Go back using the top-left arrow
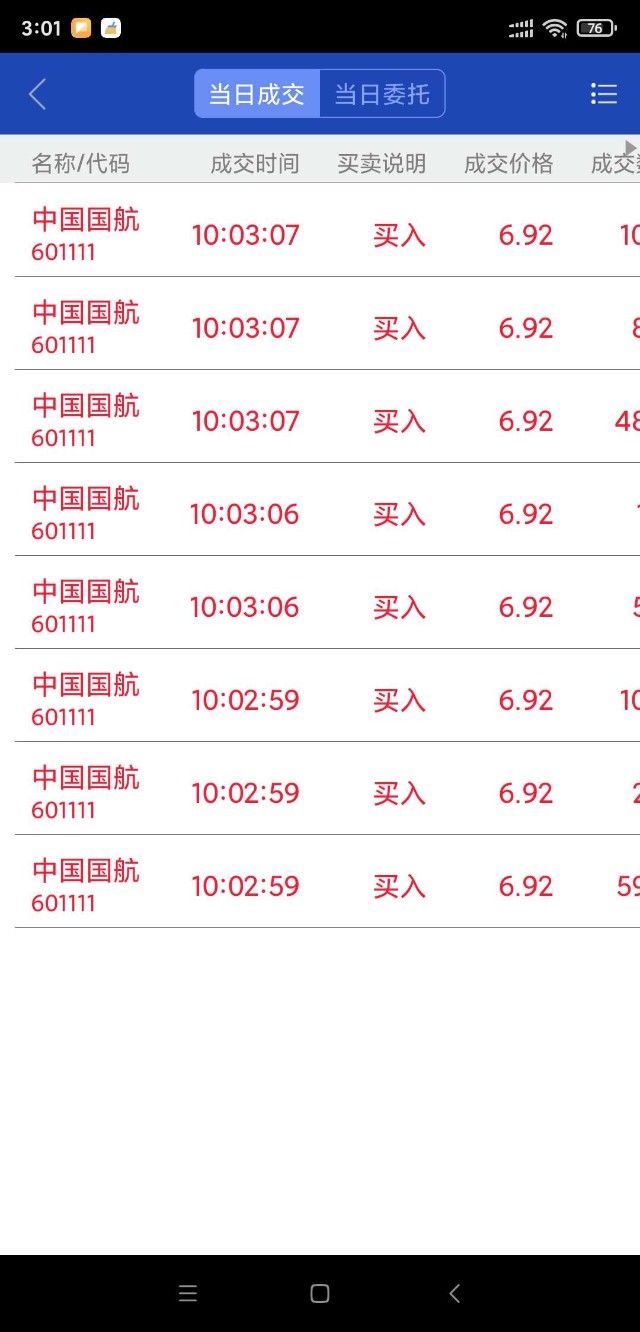The width and height of the screenshot is (640, 1332). point(38,95)
